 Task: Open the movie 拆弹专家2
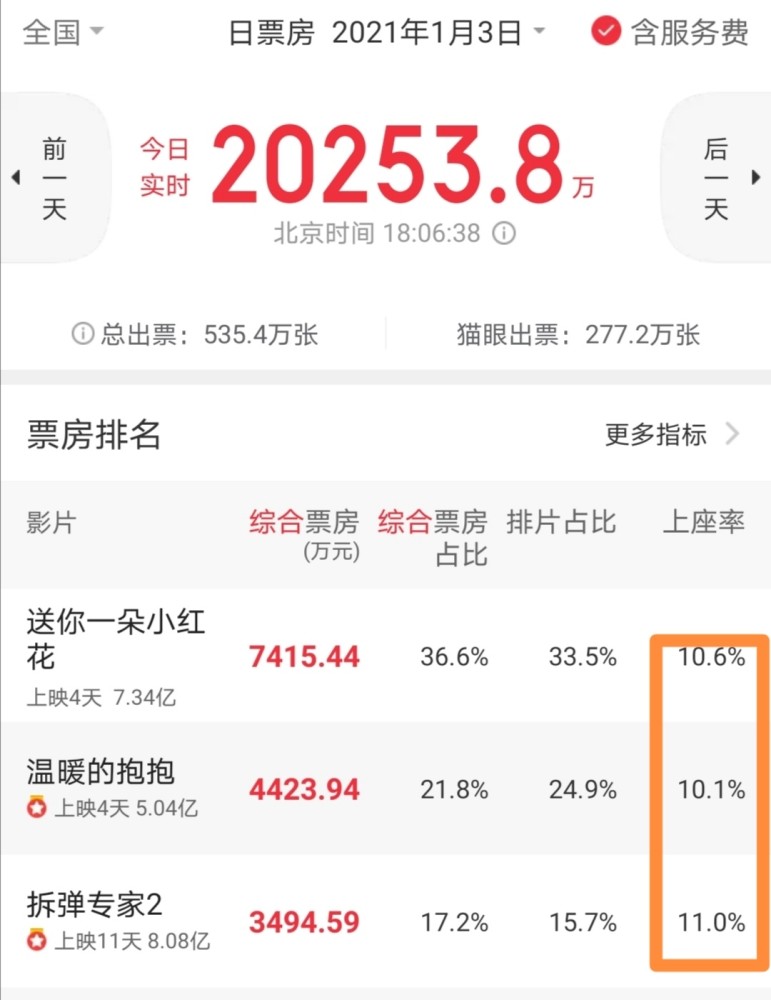click(94, 905)
